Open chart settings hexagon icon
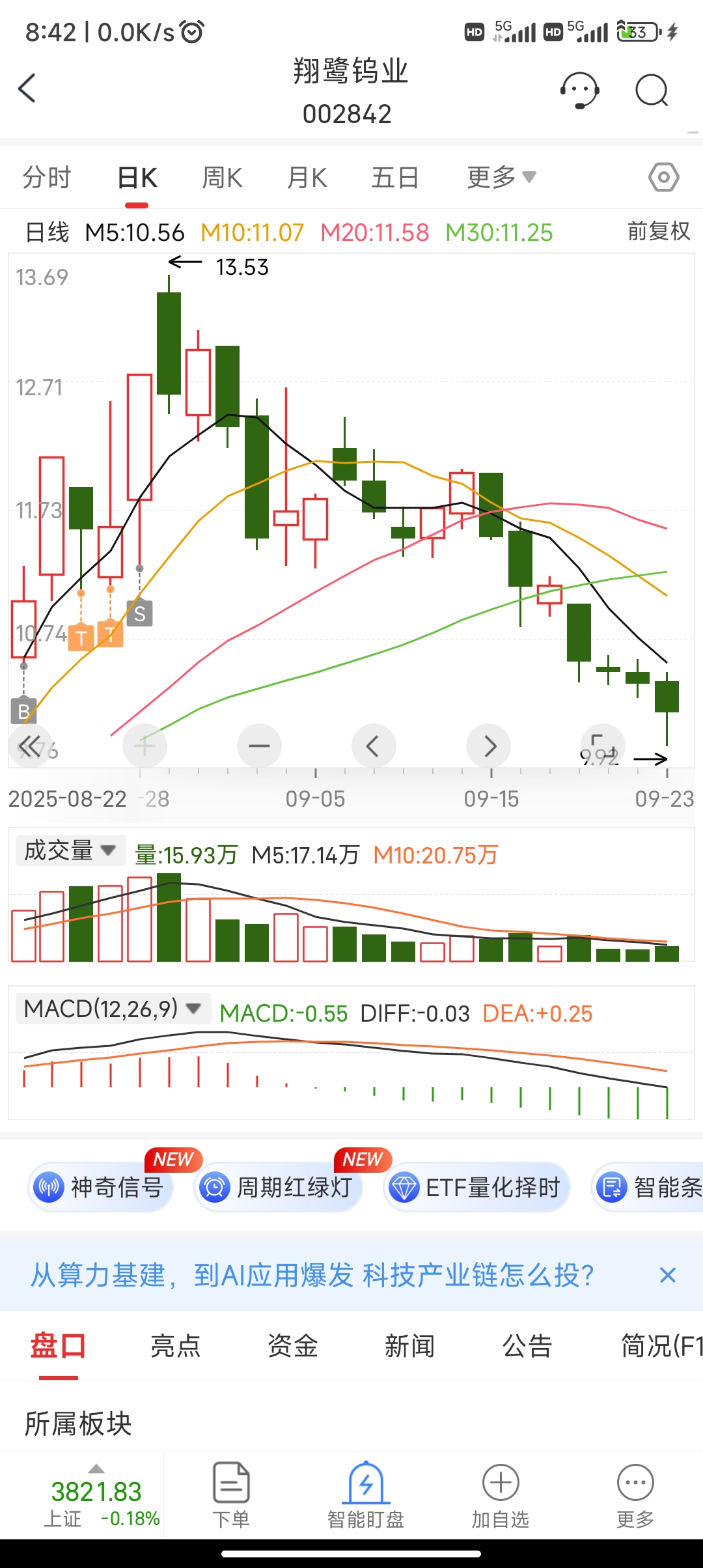The width and height of the screenshot is (703, 1568). click(x=664, y=177)
